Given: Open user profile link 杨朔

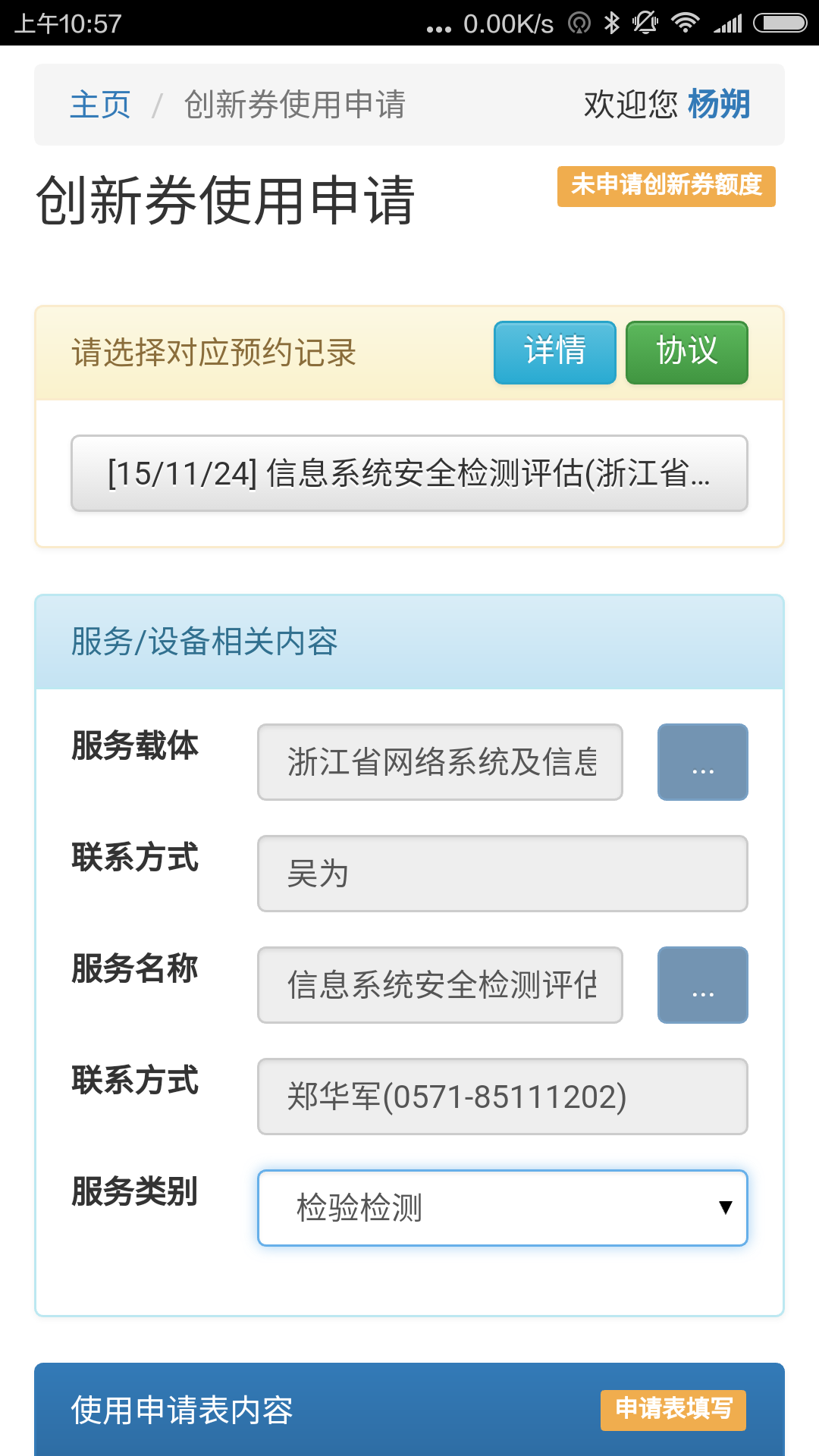Looking at the screenshot, I should [x=719, y=105].
